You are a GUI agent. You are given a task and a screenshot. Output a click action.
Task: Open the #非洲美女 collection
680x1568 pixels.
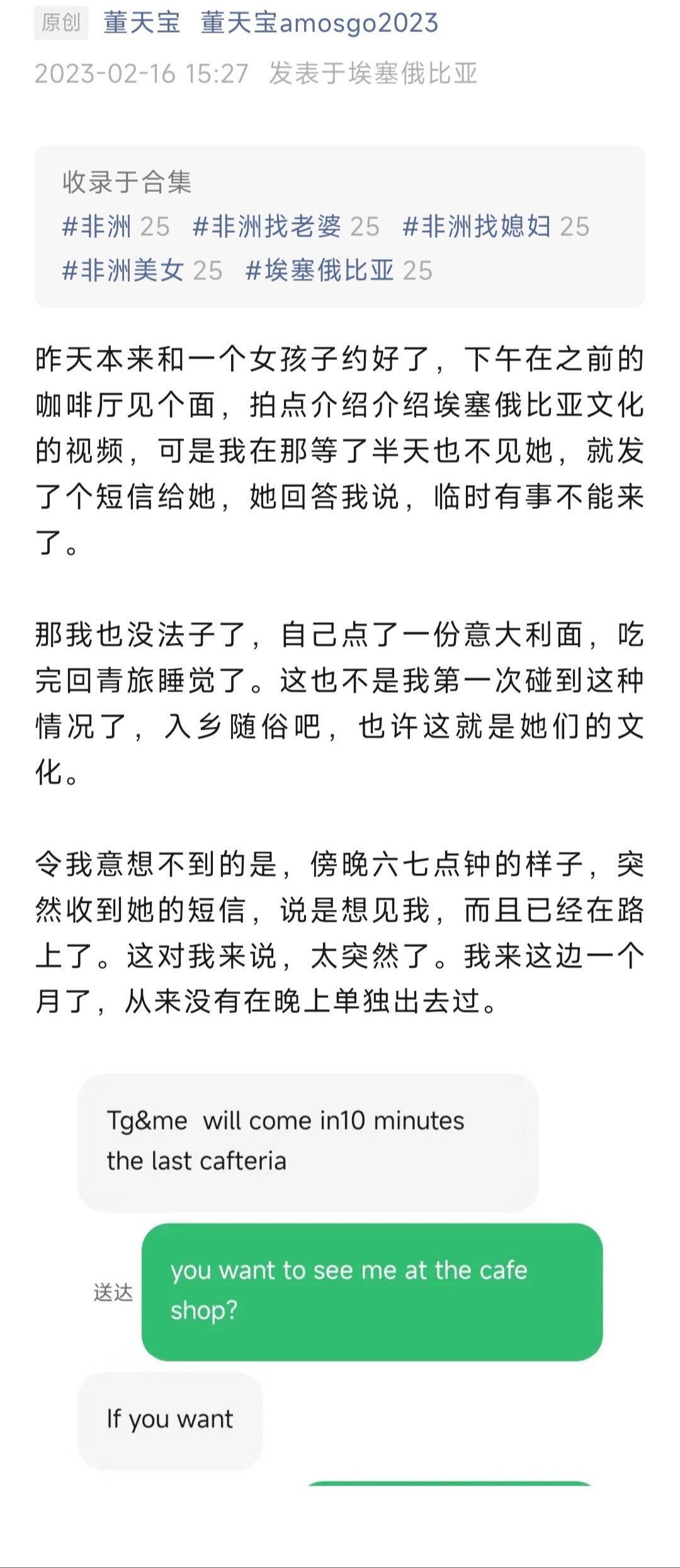[142, 271]
